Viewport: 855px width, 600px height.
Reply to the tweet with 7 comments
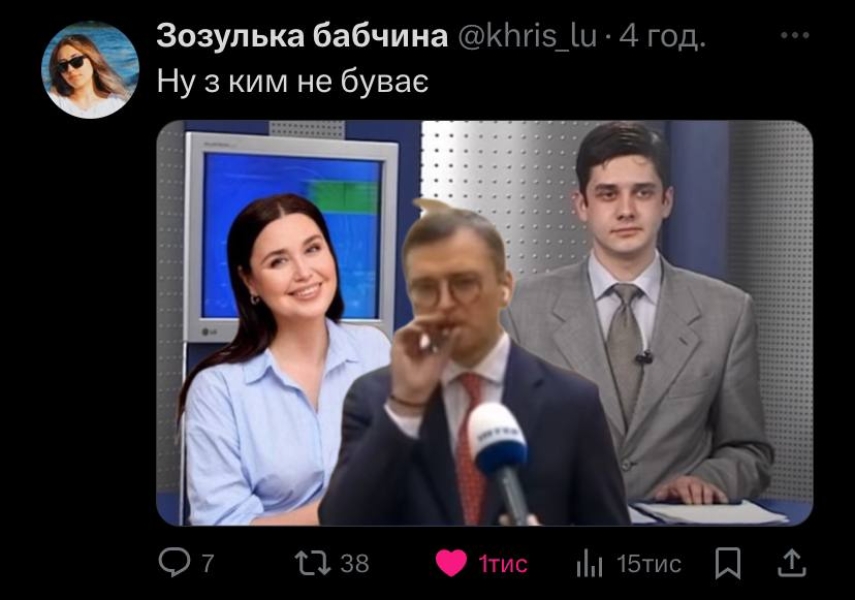[x=174, y=564]
